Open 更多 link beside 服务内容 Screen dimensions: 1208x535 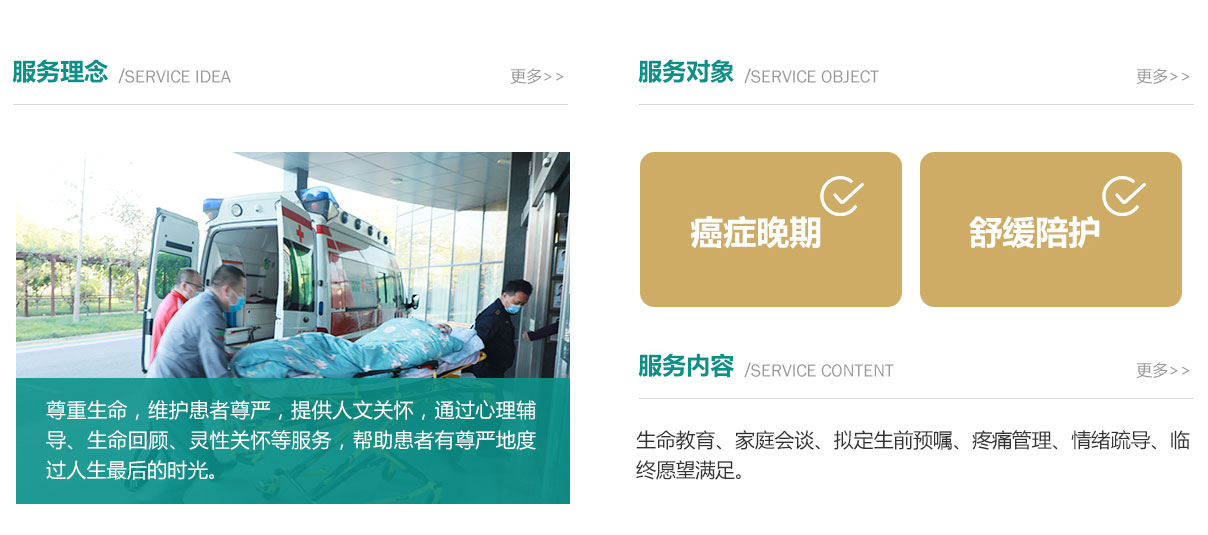click(x=1162, y=370)
